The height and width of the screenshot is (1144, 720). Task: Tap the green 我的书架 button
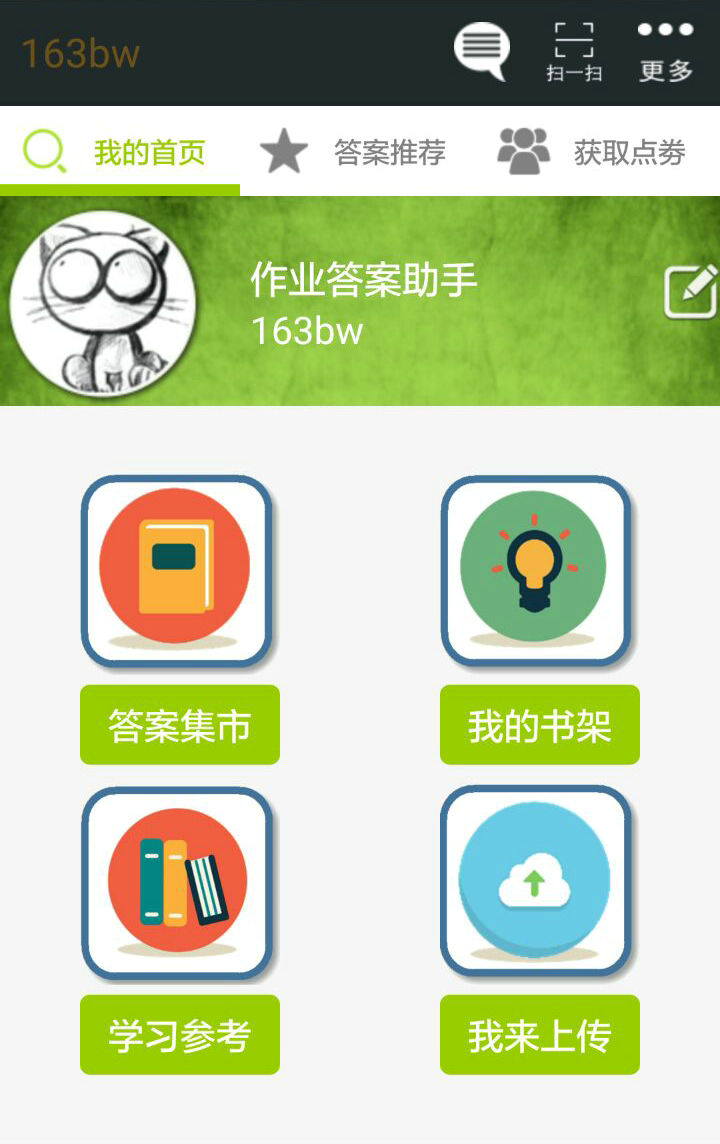(540, 726)
